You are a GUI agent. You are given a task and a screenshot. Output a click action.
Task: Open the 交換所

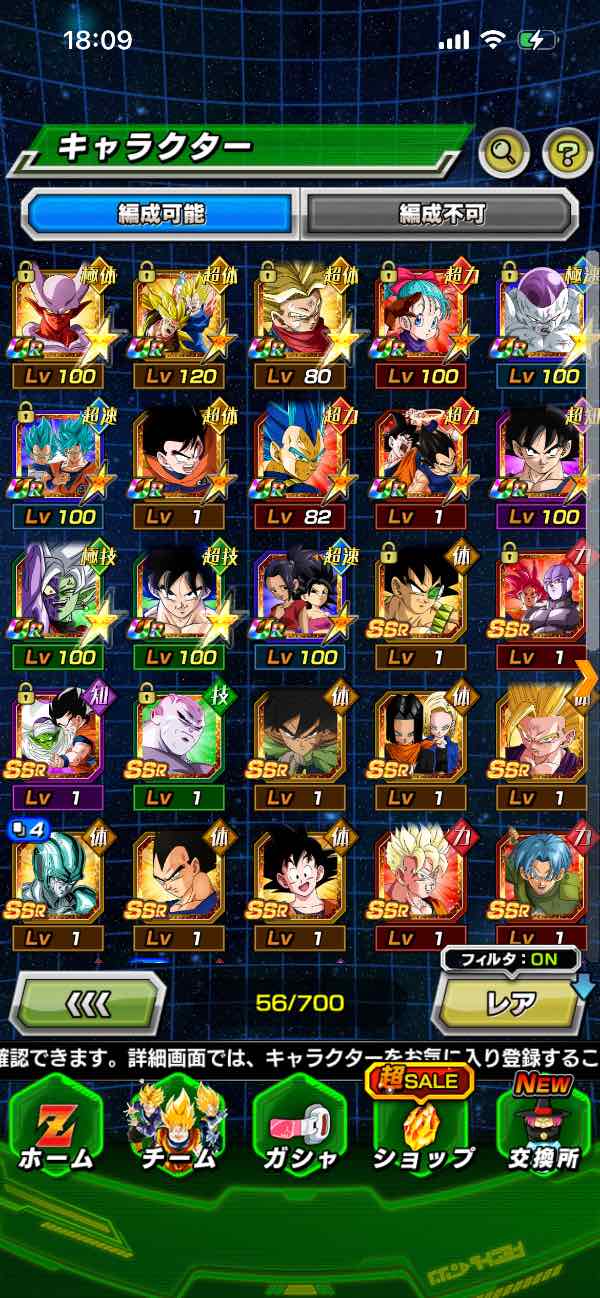pos(545,1128)
